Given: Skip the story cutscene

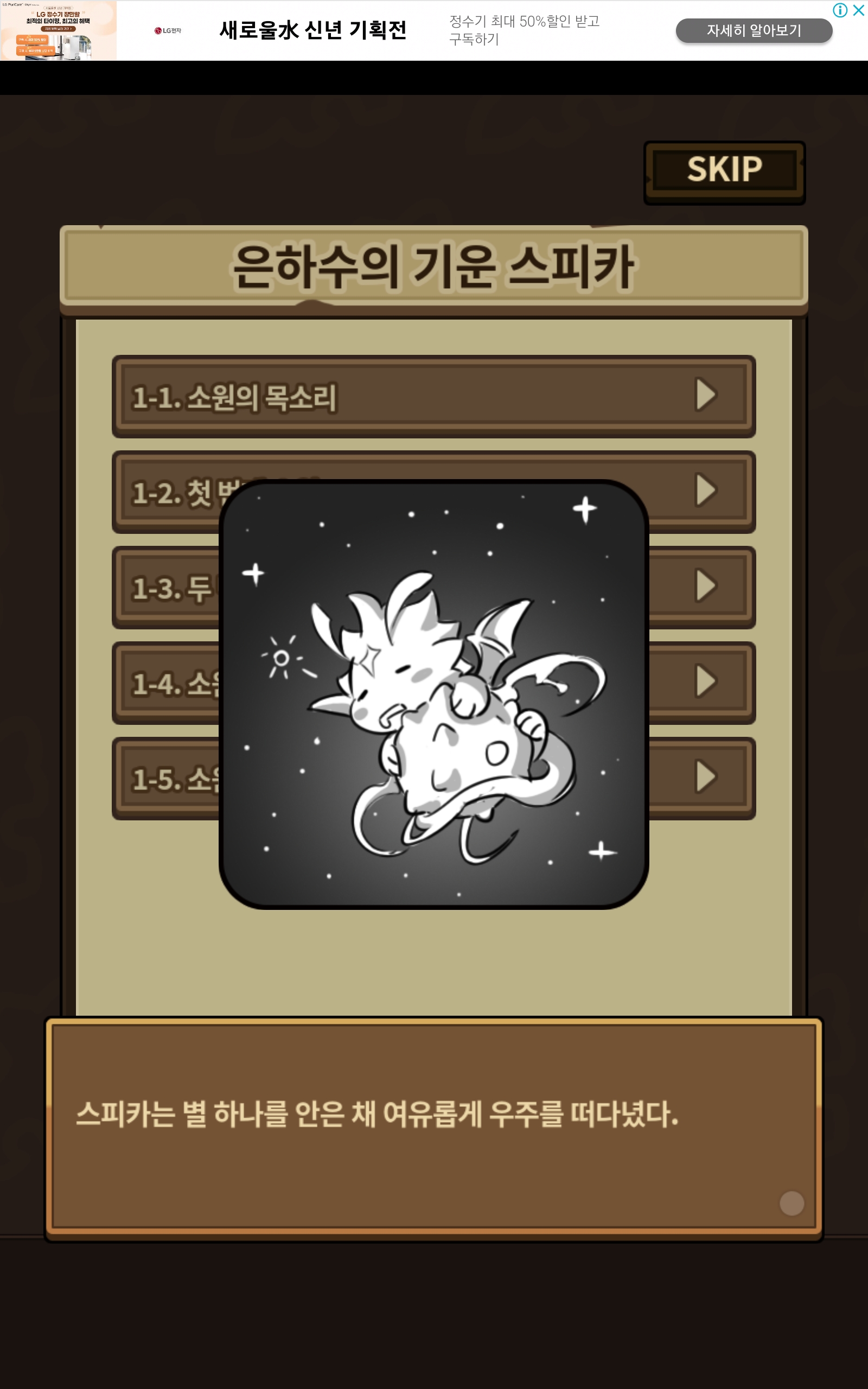Looking at the screenshot, I should coord(724,171).
